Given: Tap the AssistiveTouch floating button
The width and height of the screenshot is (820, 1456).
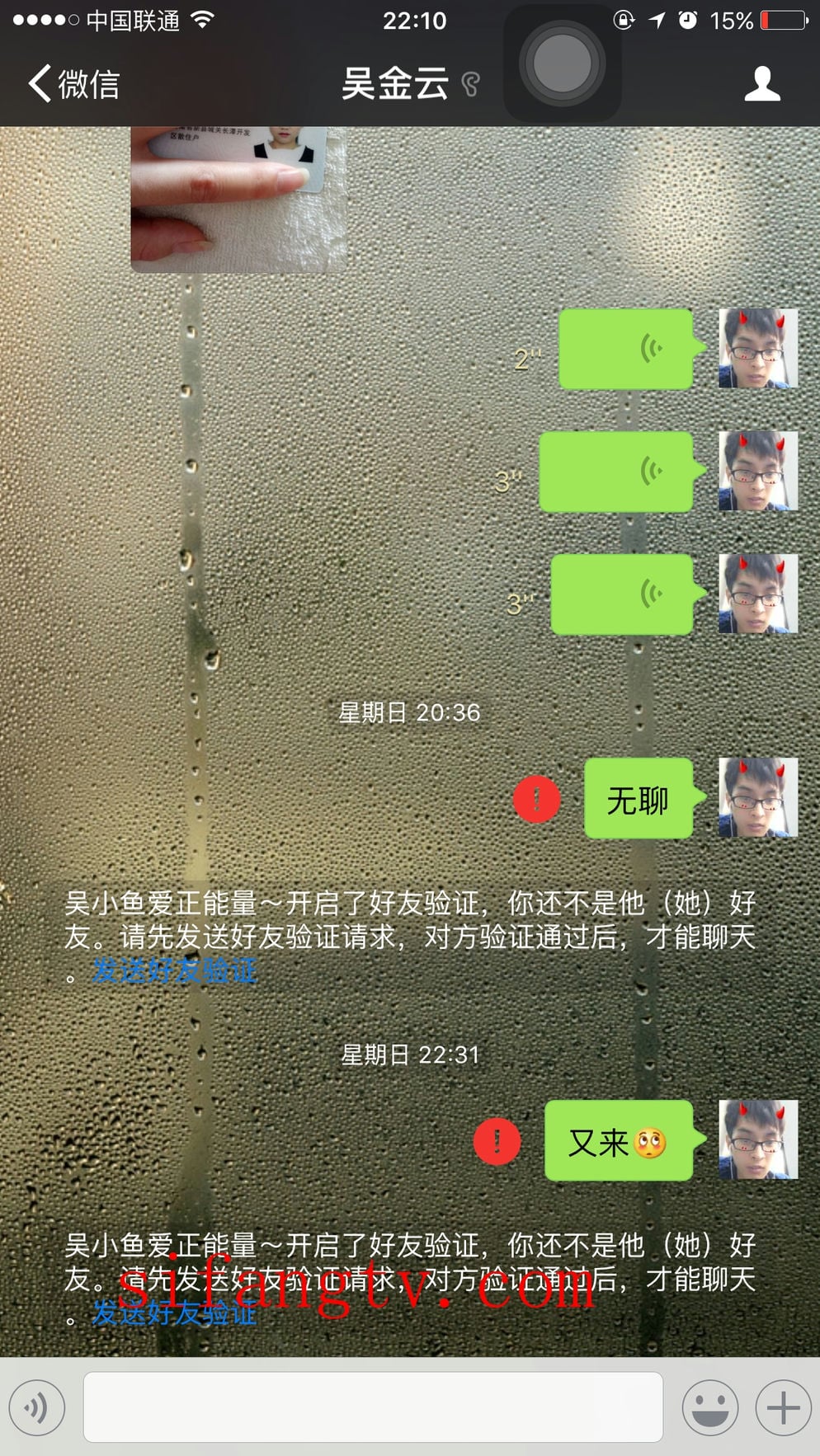Looking at the screenshot, I should point(562,63).
